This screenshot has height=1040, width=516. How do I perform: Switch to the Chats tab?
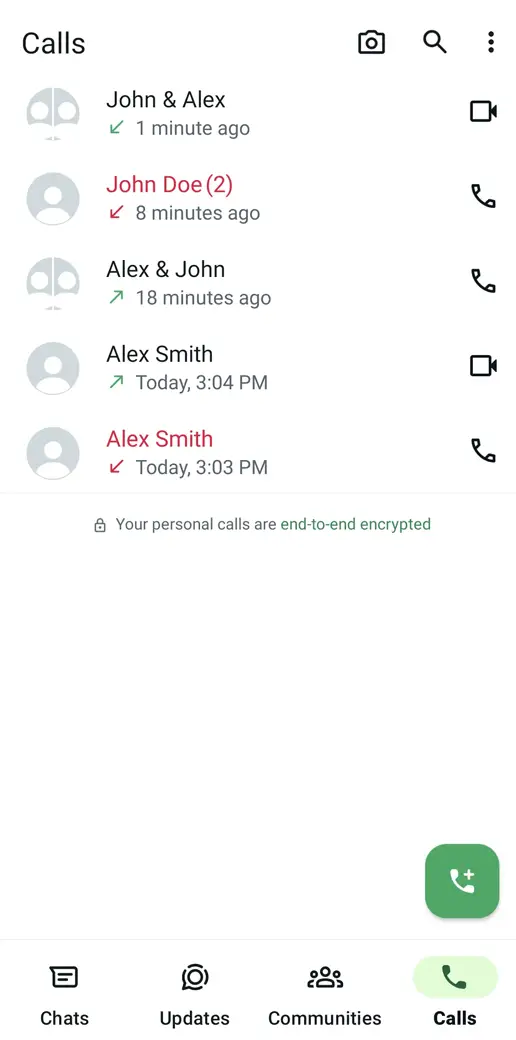[x=64, y=994]
